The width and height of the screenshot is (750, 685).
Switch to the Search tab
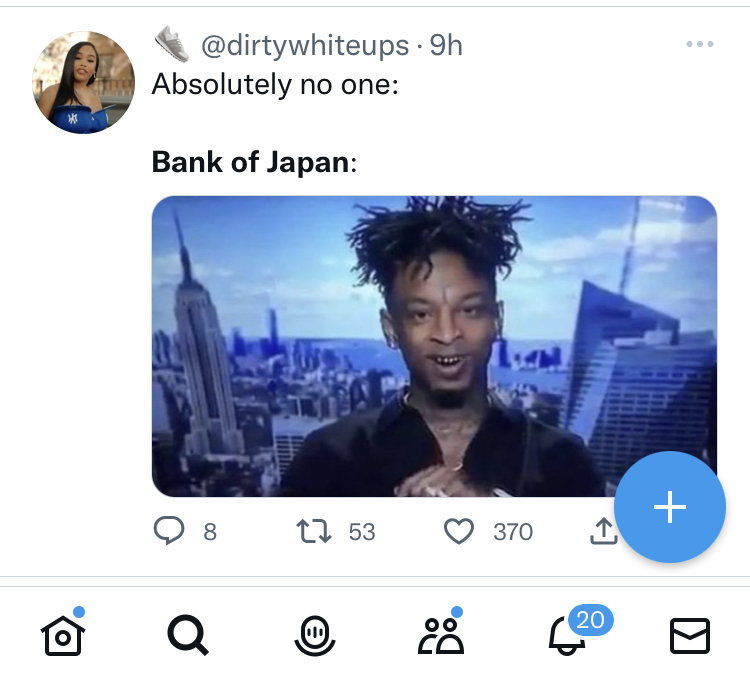187,636
